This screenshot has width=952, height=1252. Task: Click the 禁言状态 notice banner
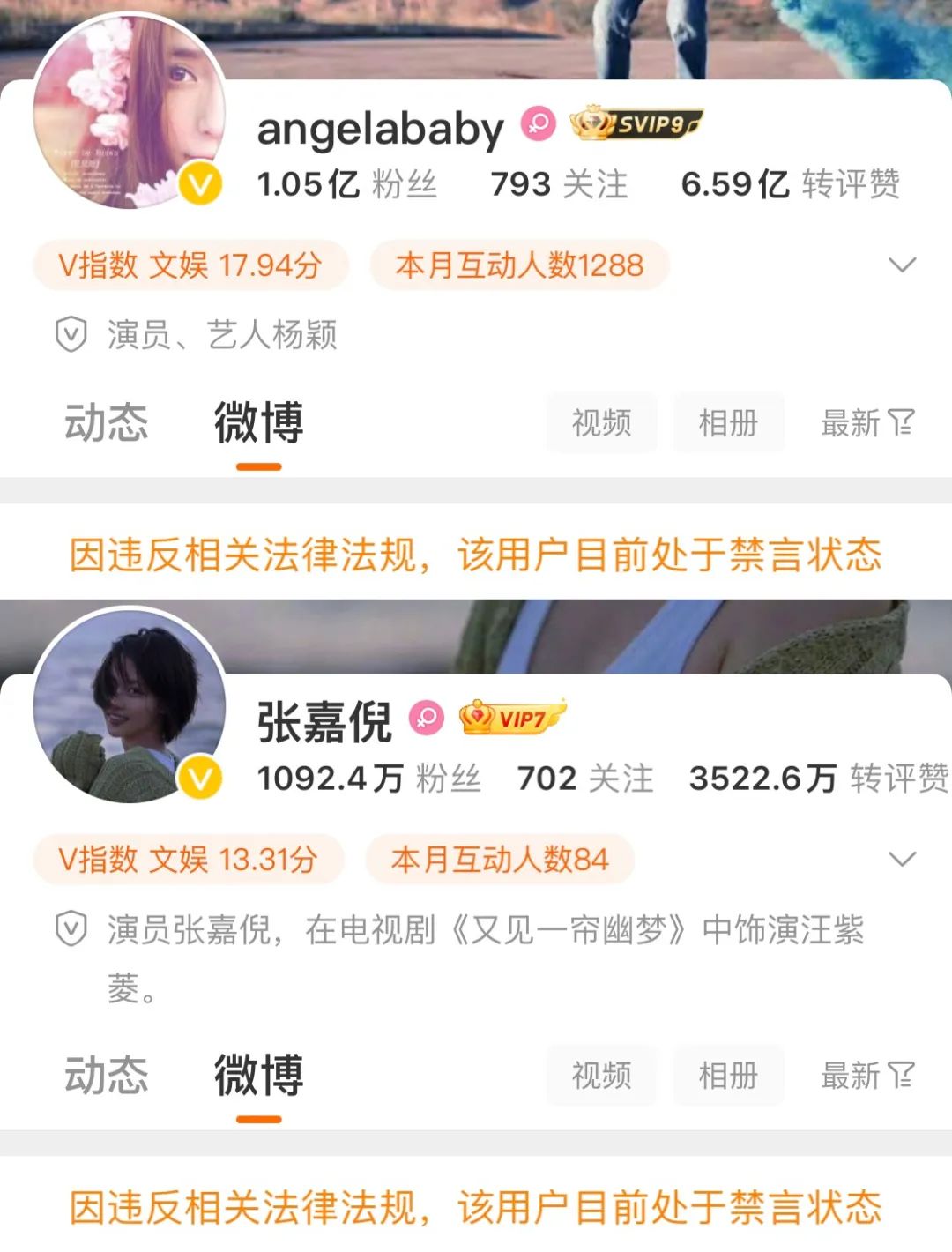click(x=476, y=554)
